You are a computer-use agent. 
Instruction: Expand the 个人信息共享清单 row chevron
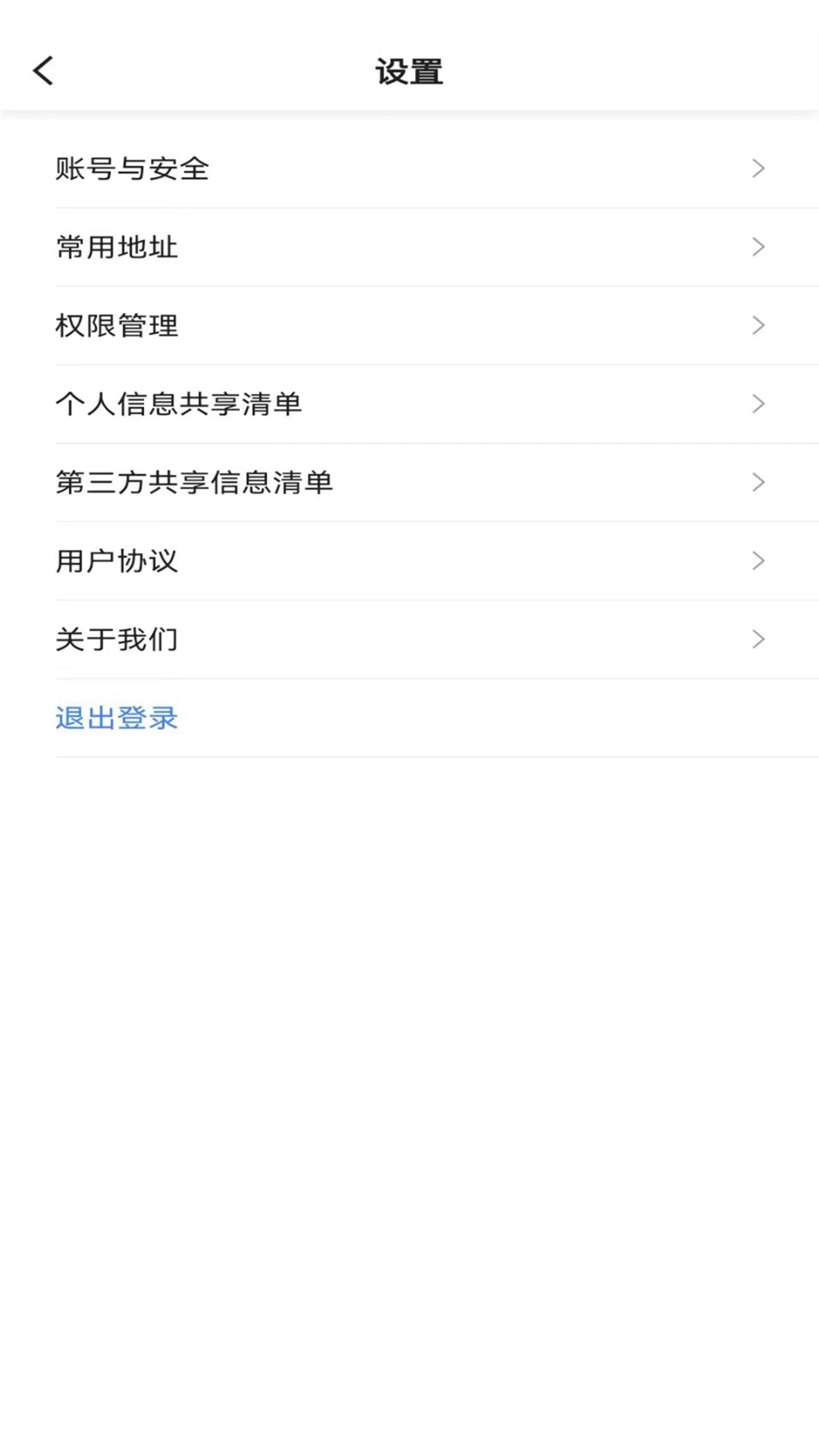tap(758, 404)
